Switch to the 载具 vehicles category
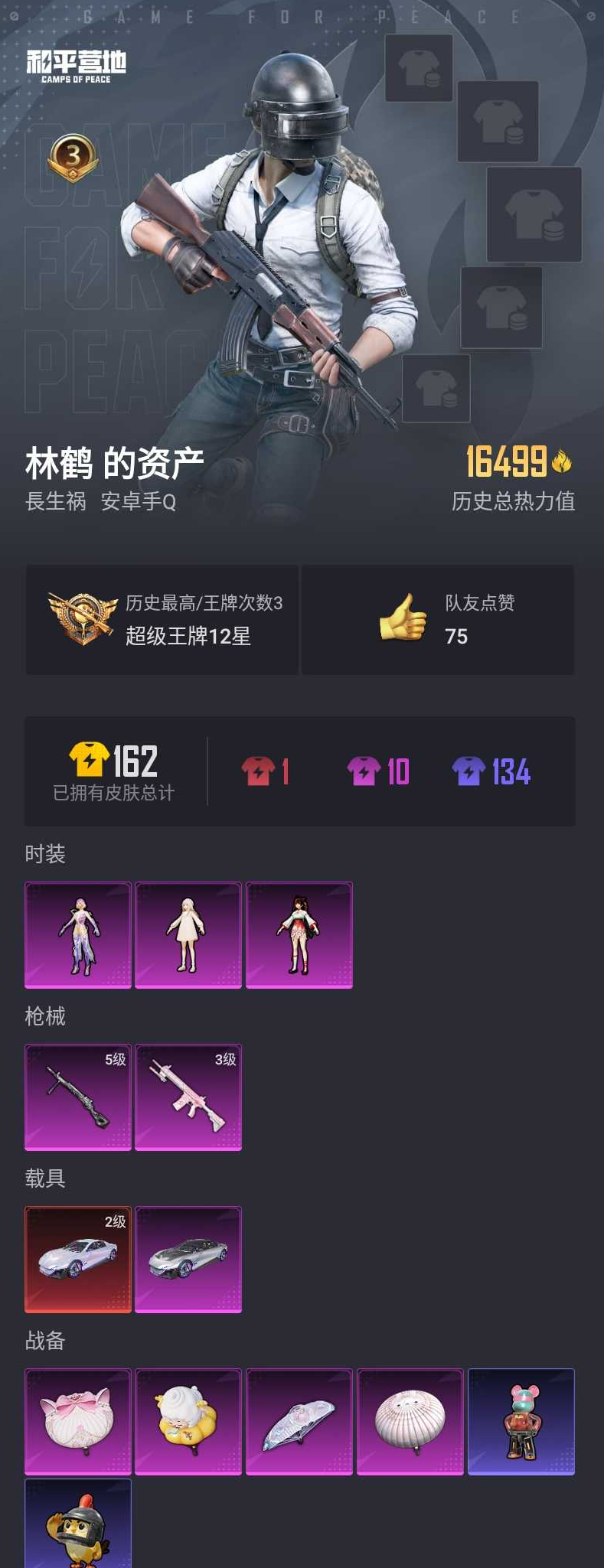 point(43,1179)
